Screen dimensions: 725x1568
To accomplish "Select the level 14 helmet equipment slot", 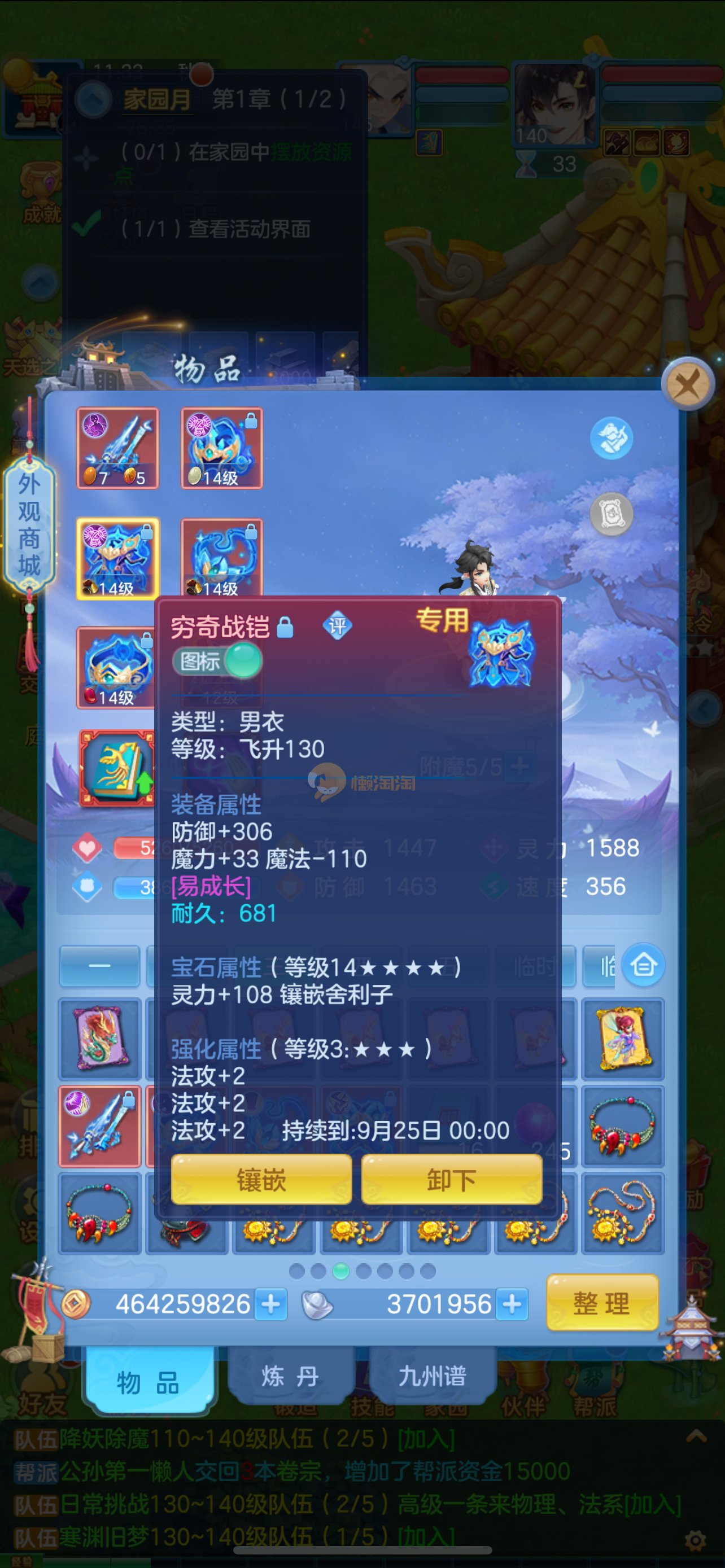I will (221, 448).
